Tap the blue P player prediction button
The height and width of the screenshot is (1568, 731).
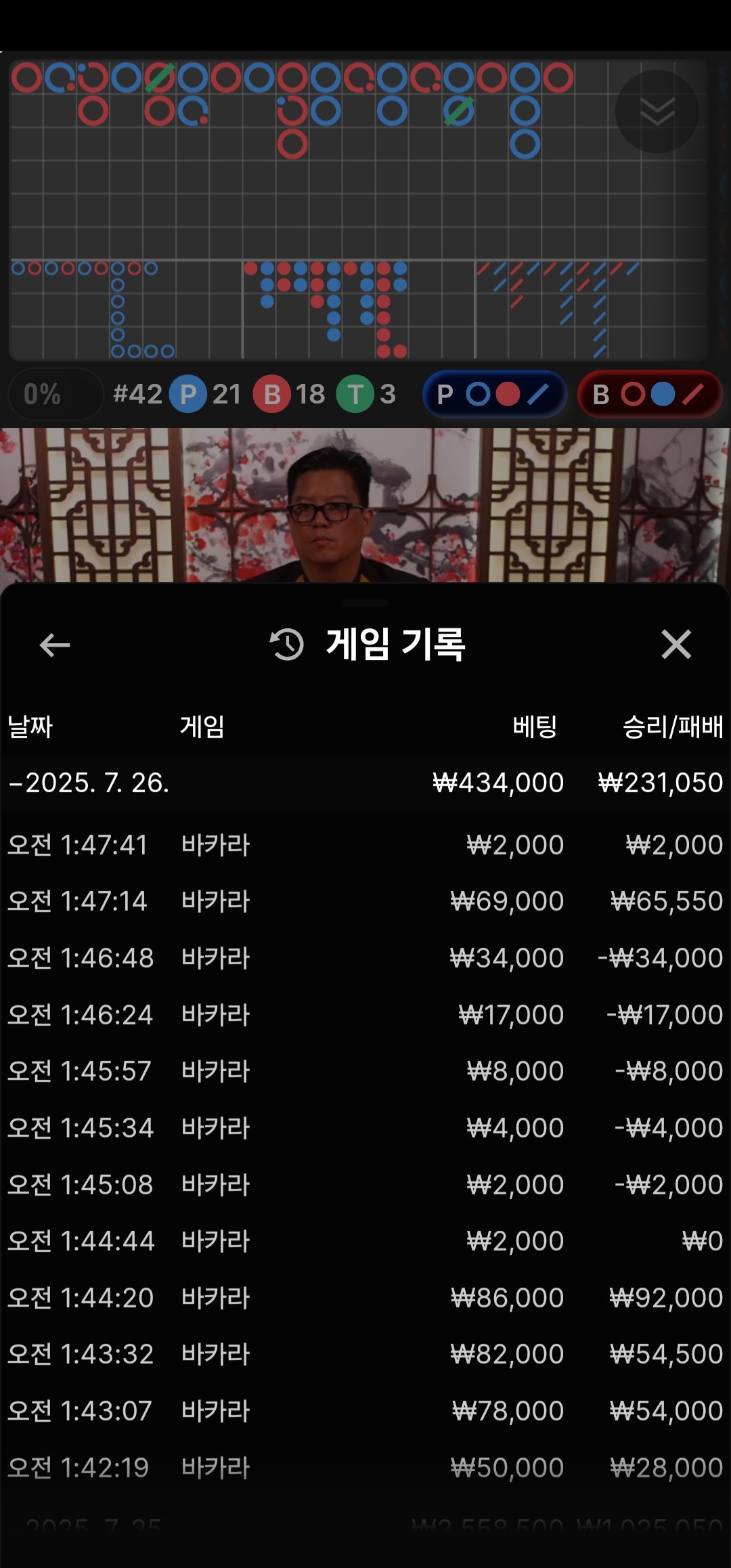pos(494,394)
